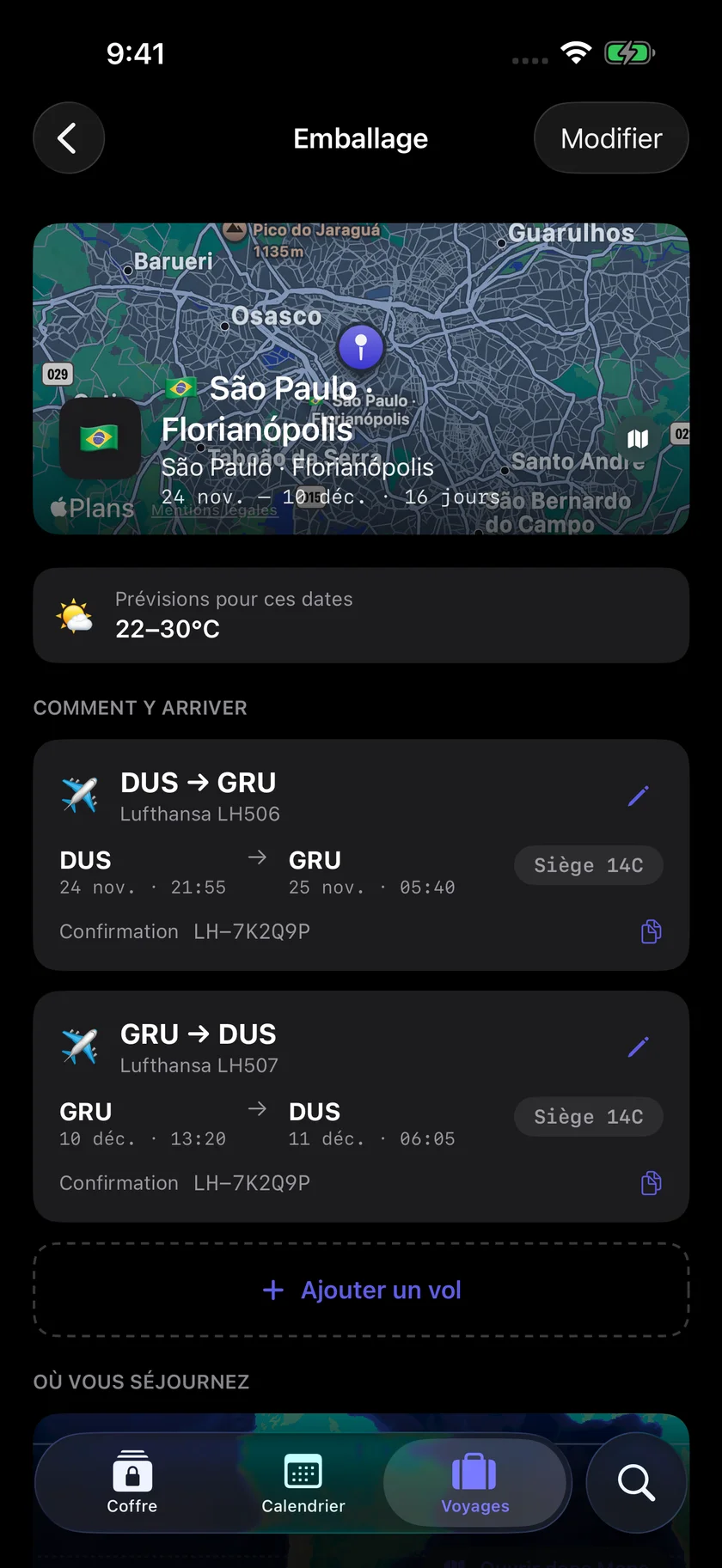Open the Lufthansa LH507 flight card
The width and height of the screenshot is (722, 1568).
click(361, 1107)
